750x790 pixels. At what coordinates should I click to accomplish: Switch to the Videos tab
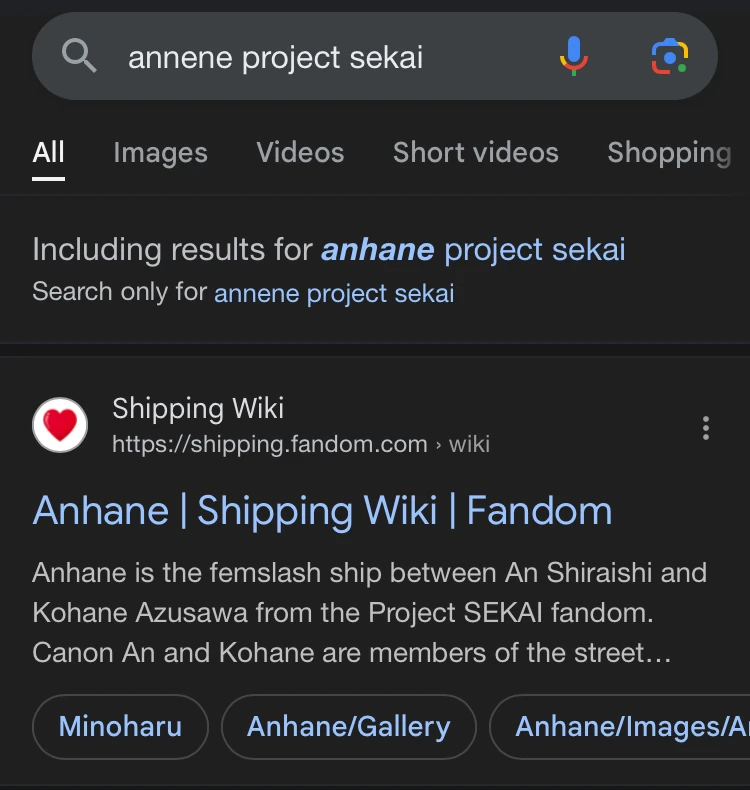pyautogui.click(x=300, y=152)
